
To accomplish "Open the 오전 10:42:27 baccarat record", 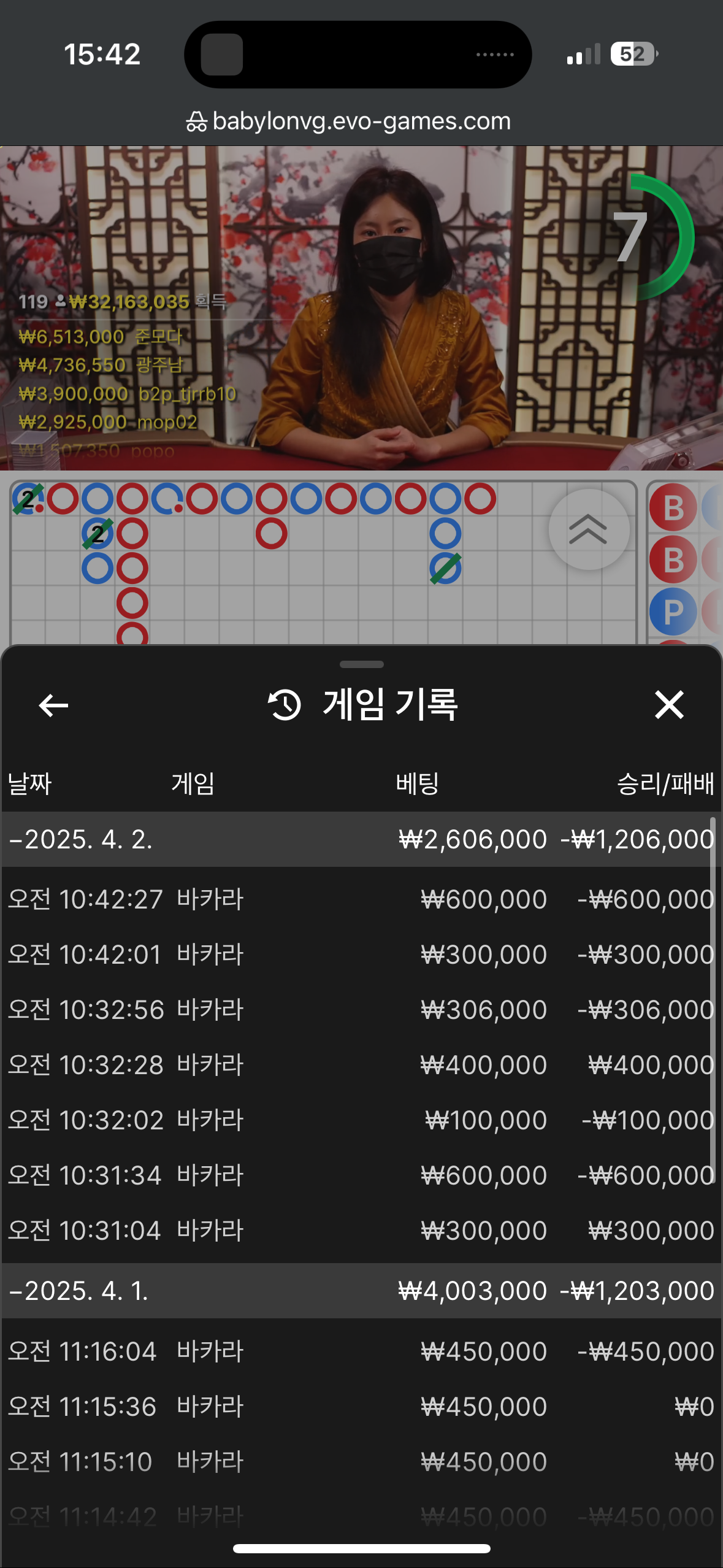I will click(361, 899).
